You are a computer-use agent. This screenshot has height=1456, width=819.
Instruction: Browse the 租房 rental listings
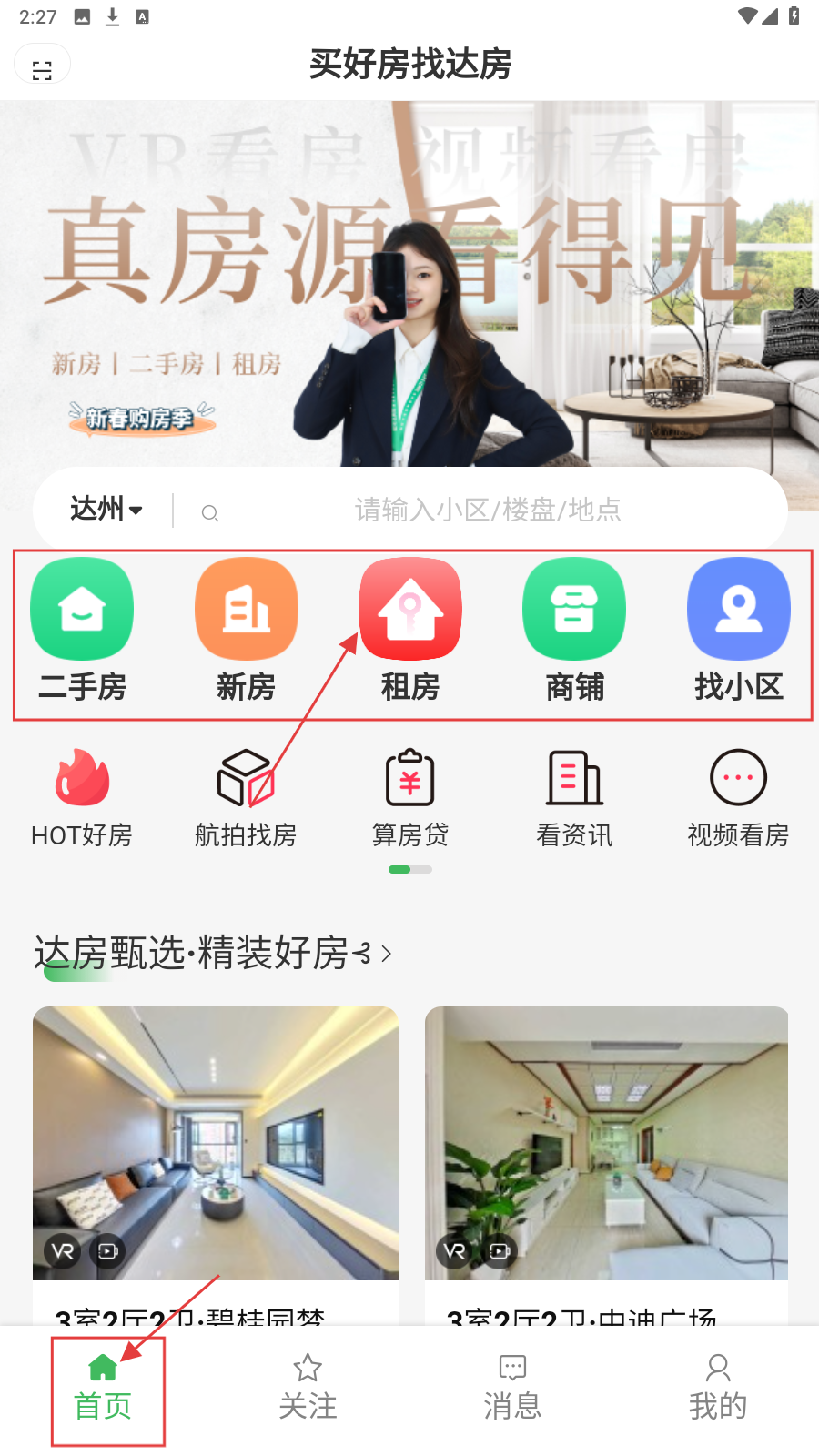click(410, 630)
